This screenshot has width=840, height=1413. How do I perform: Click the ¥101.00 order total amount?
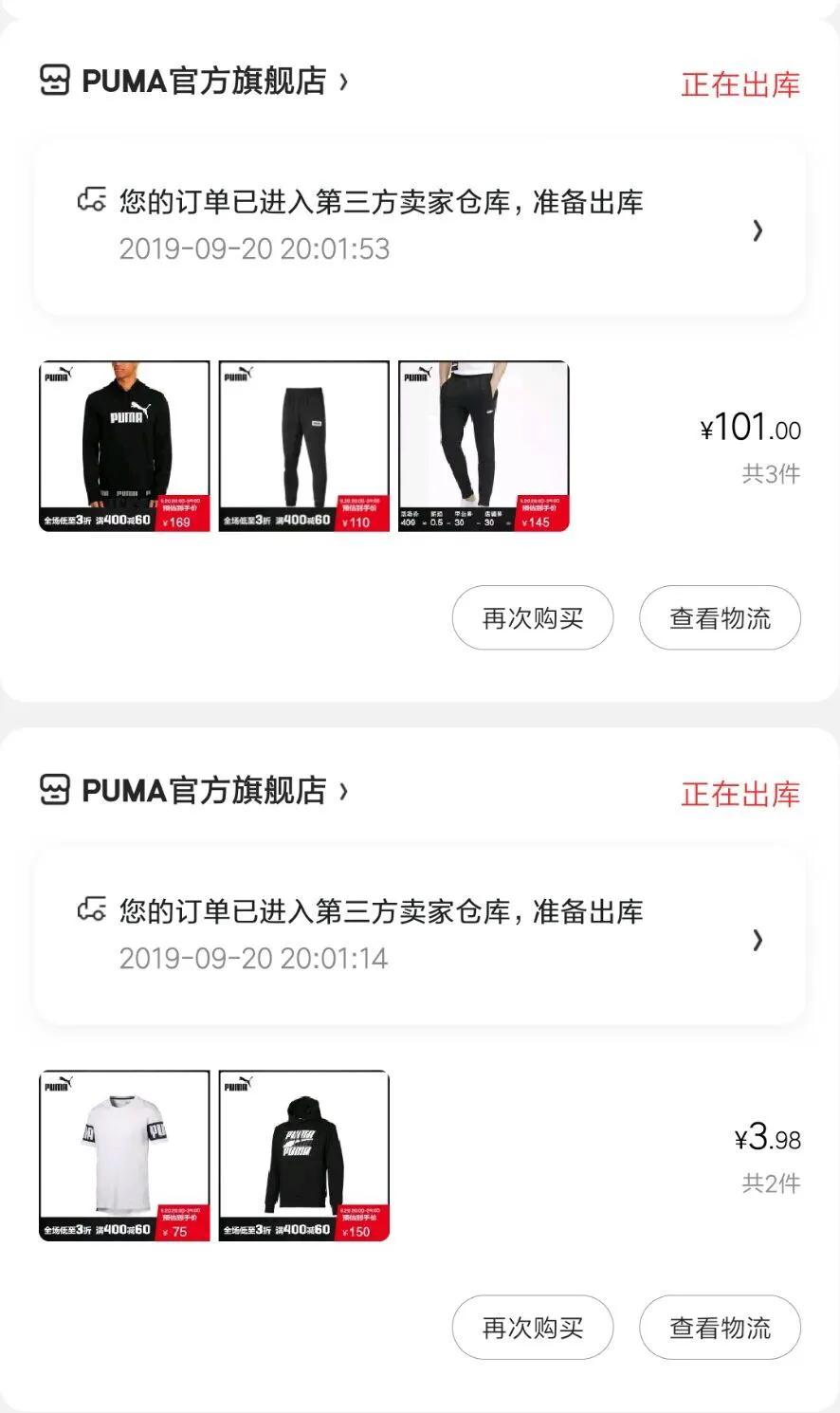752,428
